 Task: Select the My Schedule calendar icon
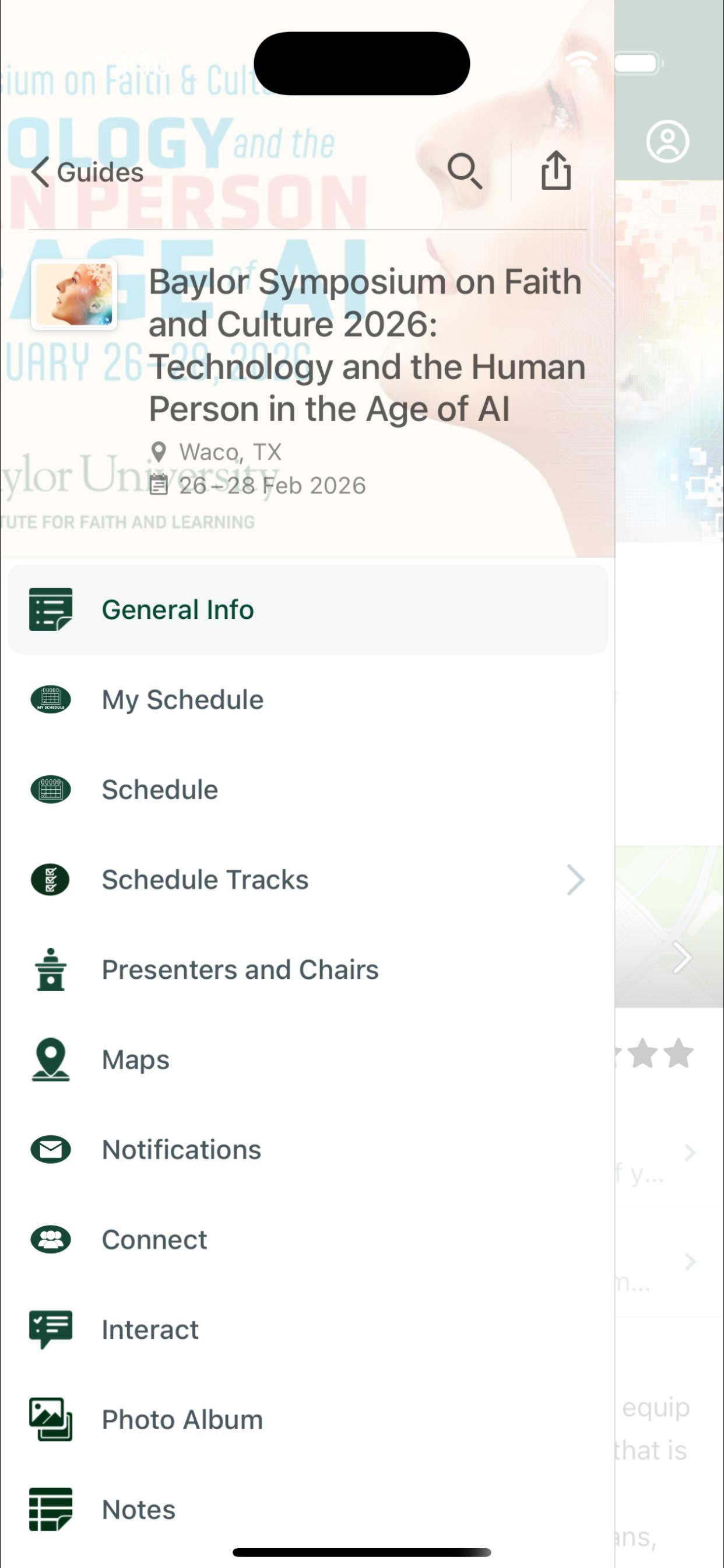(x=51, y=699)
